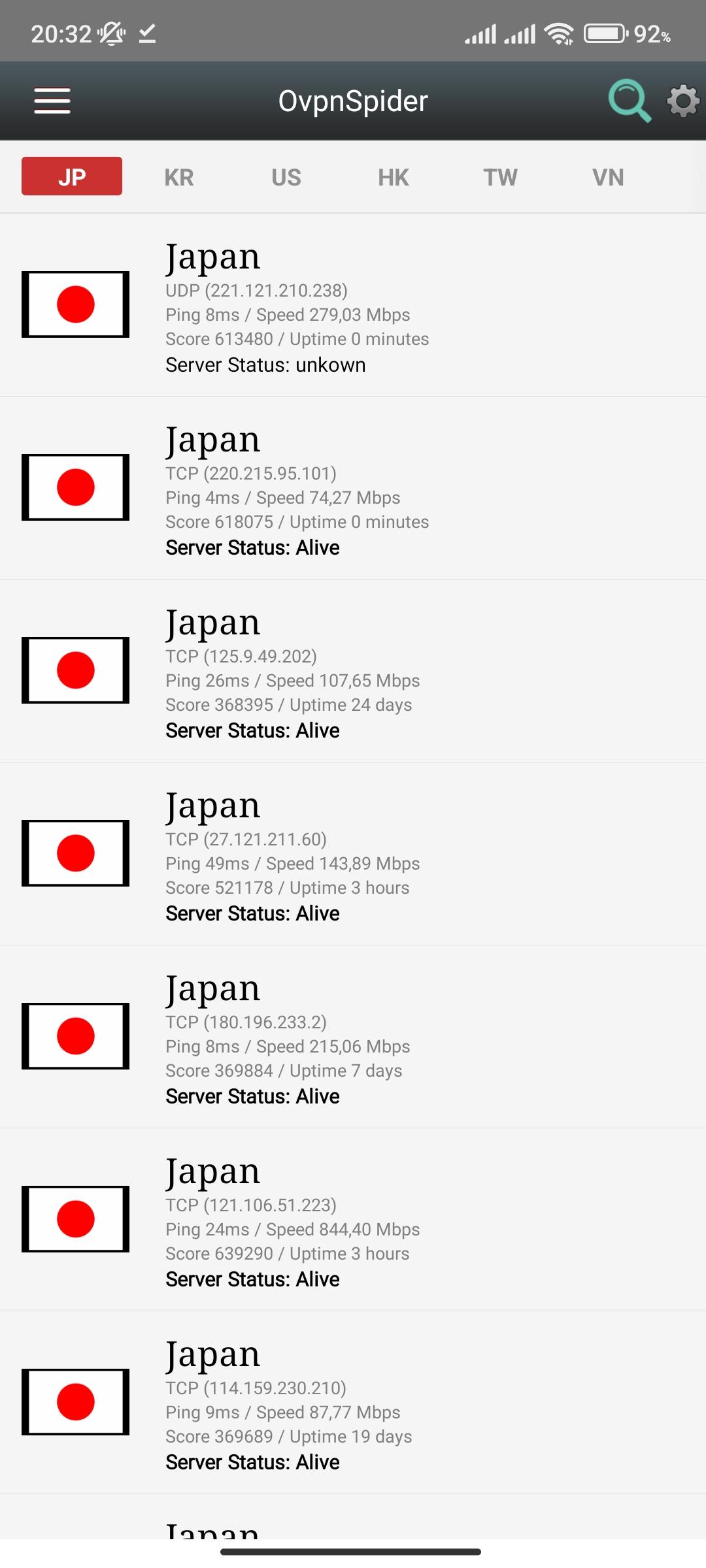Show HK servers tab

(x=394, y=177)
